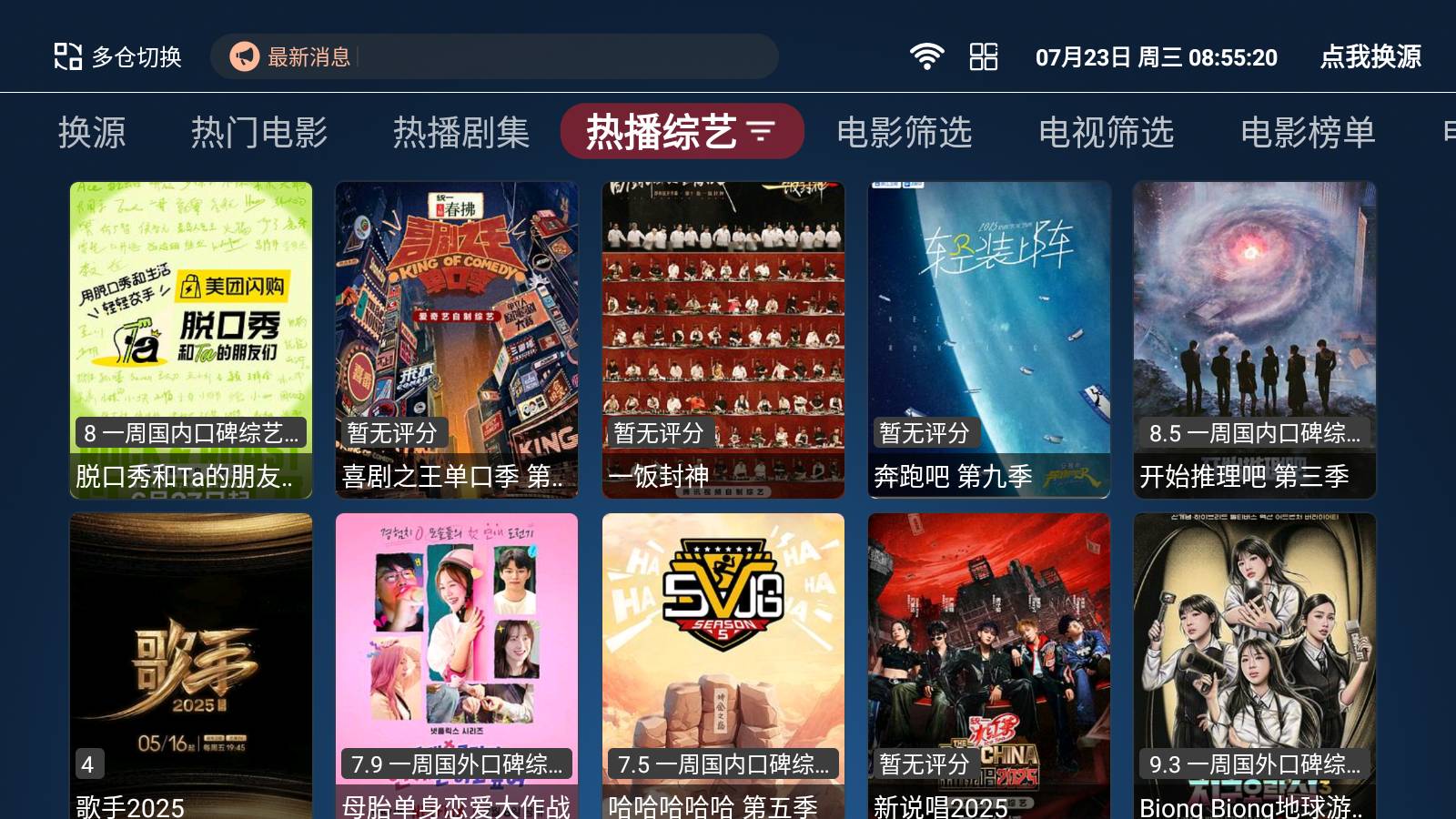Open the 热播剧集 tab
Screen dimensions: 1456x819
click(461, 133)
